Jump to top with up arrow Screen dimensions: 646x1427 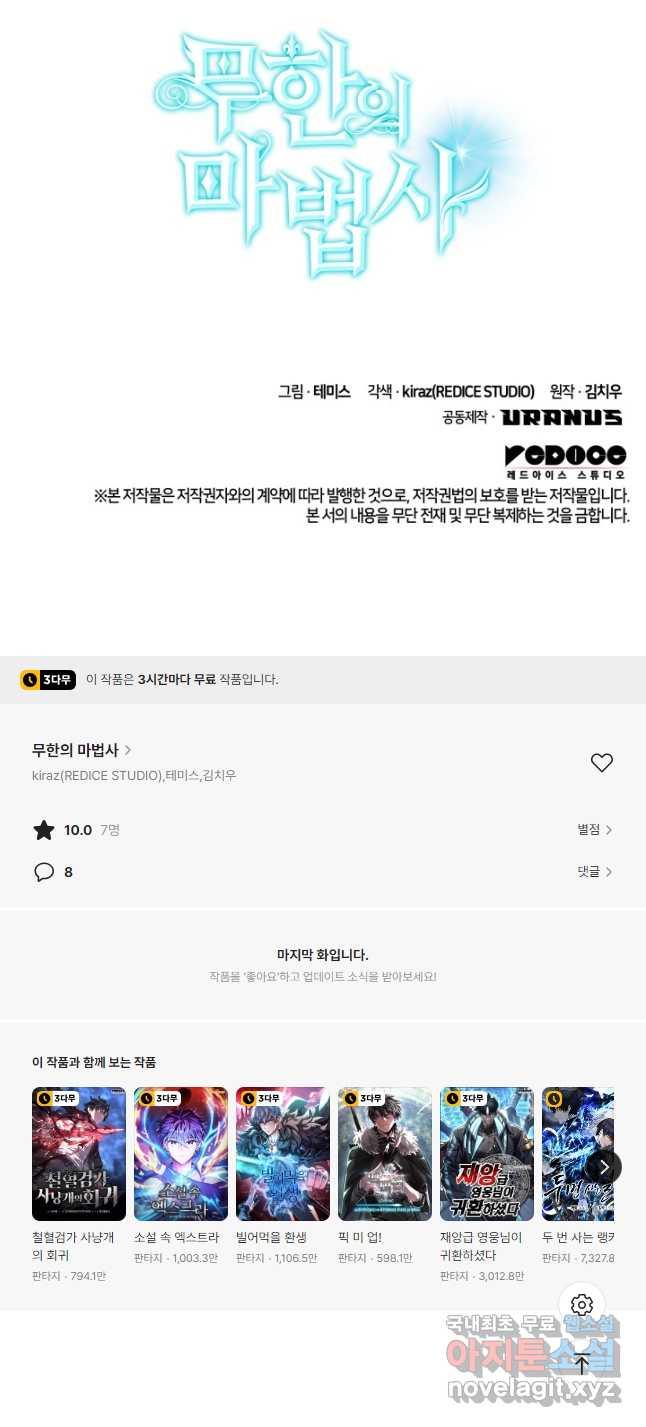tap(582, 1364)
